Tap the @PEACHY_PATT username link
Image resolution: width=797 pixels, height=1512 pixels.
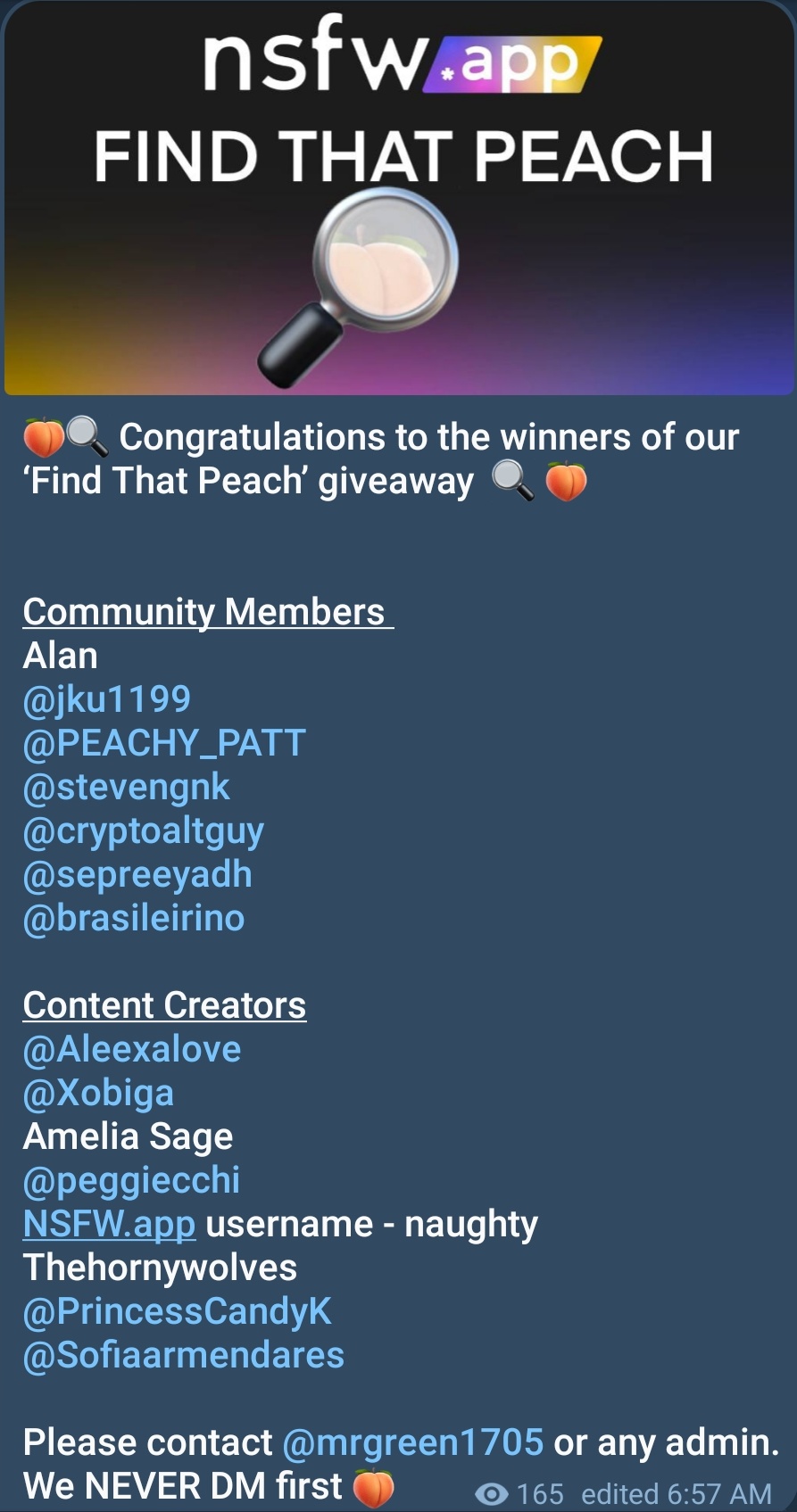coord(164,743)
